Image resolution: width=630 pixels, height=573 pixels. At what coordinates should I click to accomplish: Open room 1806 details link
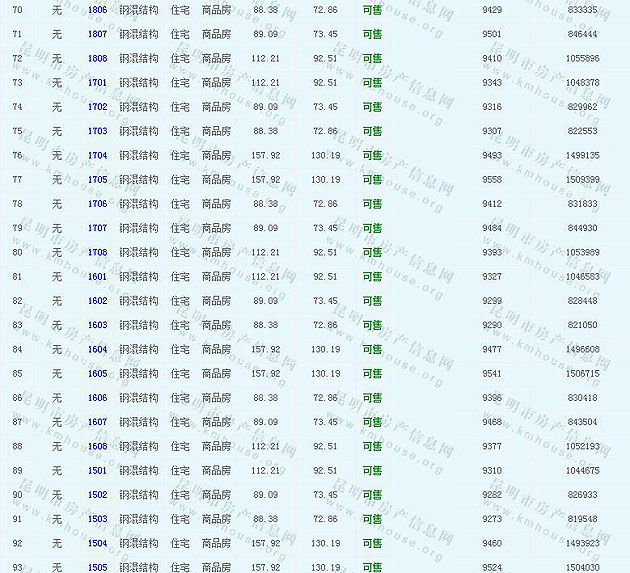[97, 9]
